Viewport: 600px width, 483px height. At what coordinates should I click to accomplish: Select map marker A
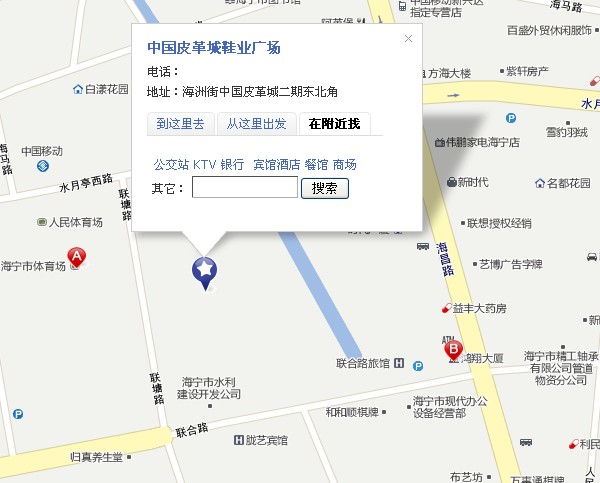tap(77, 258)
